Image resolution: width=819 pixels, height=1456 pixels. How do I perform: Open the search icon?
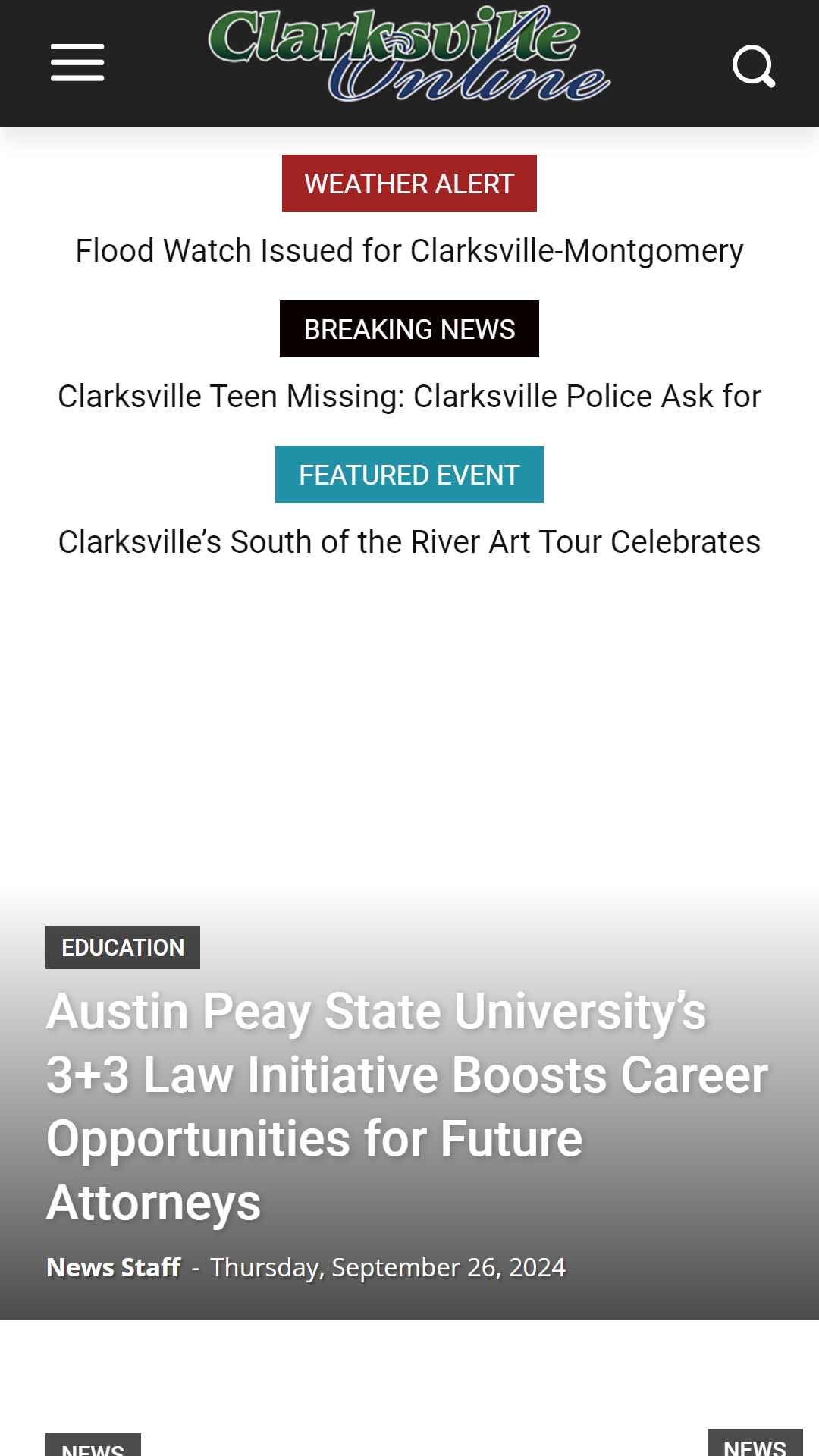pyautogui.click(x=754, y=66)
